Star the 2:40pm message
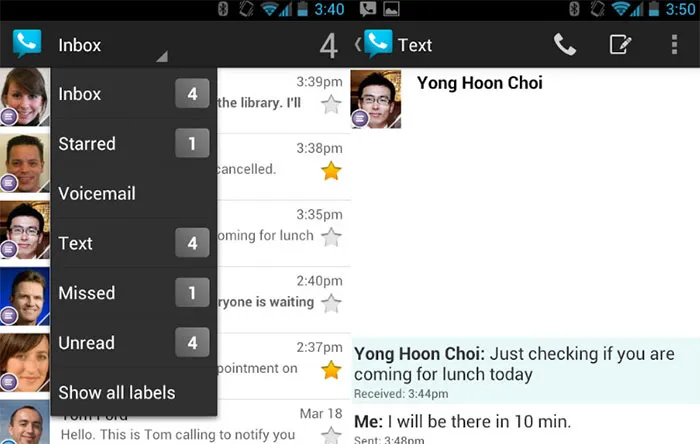Viewport: 700px width, 444px height. pos(331,303)
